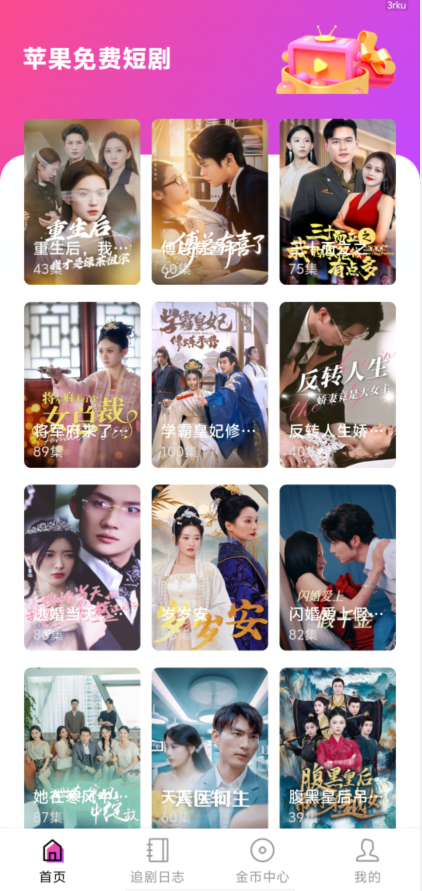Viewport: 422px width, 891px height.
Task: Open the 将军府来了 89集 drama
Action: click(x=82, y=385)
